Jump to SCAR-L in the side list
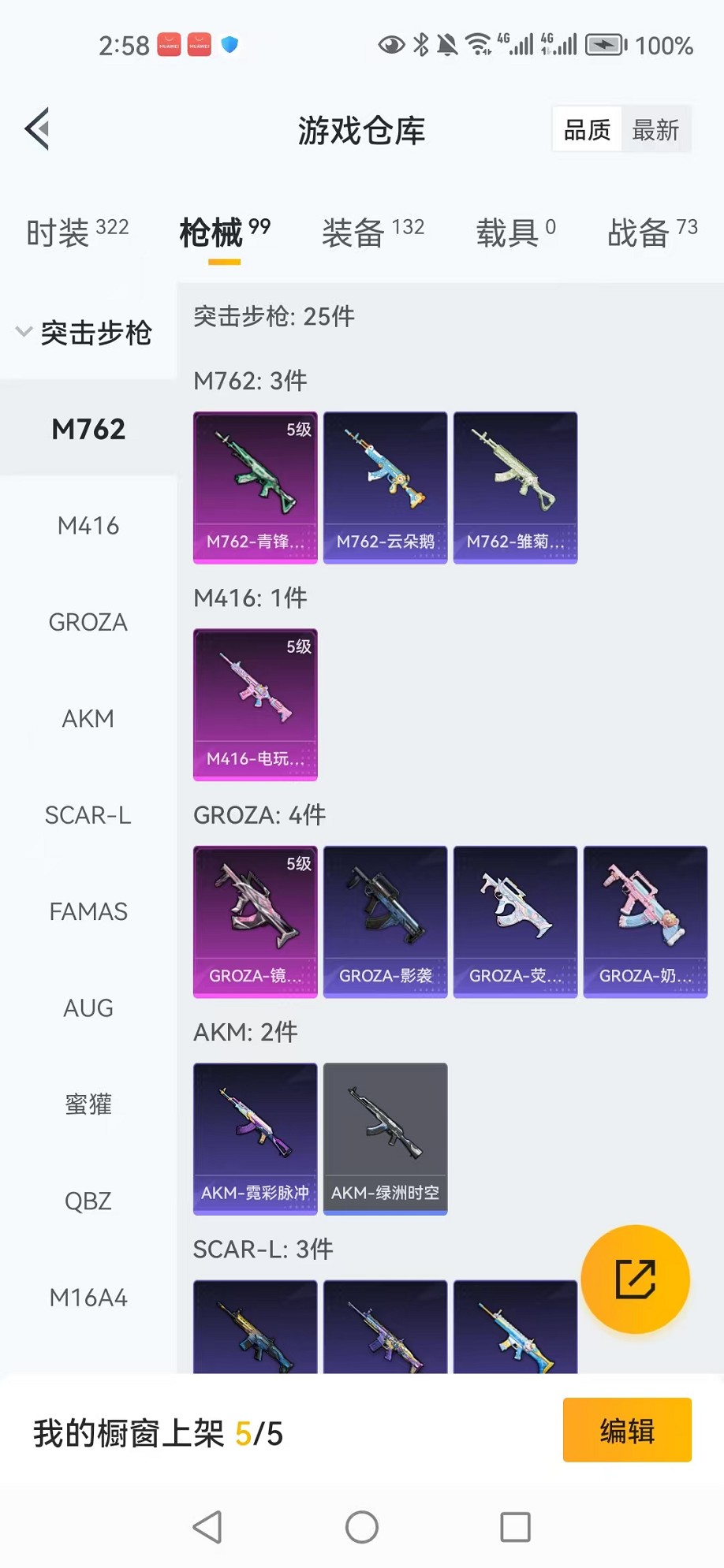Viewport: 724px width, 1568px height. tap(88, 815)
